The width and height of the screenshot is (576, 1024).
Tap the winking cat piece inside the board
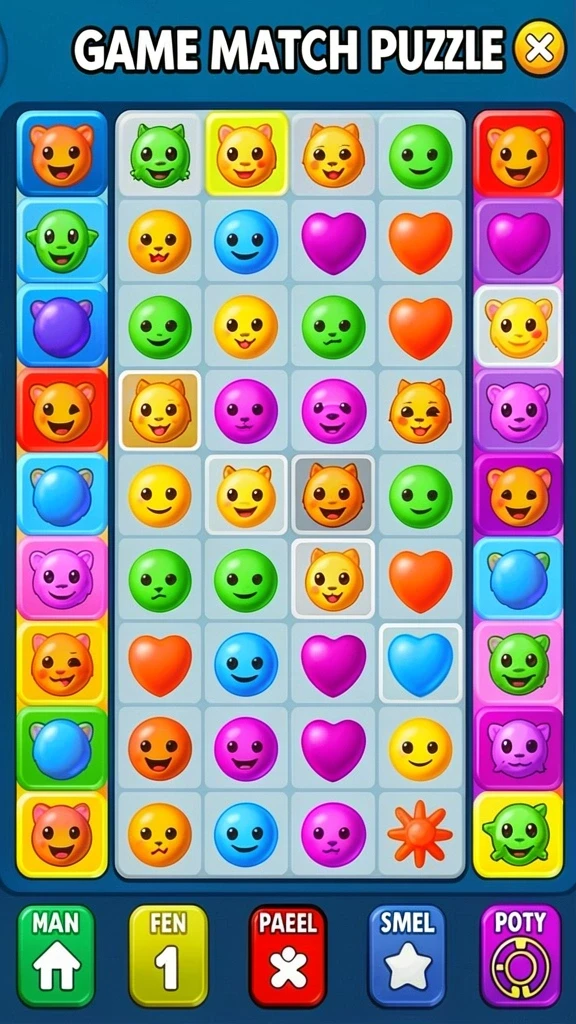[x=420, y=410]
